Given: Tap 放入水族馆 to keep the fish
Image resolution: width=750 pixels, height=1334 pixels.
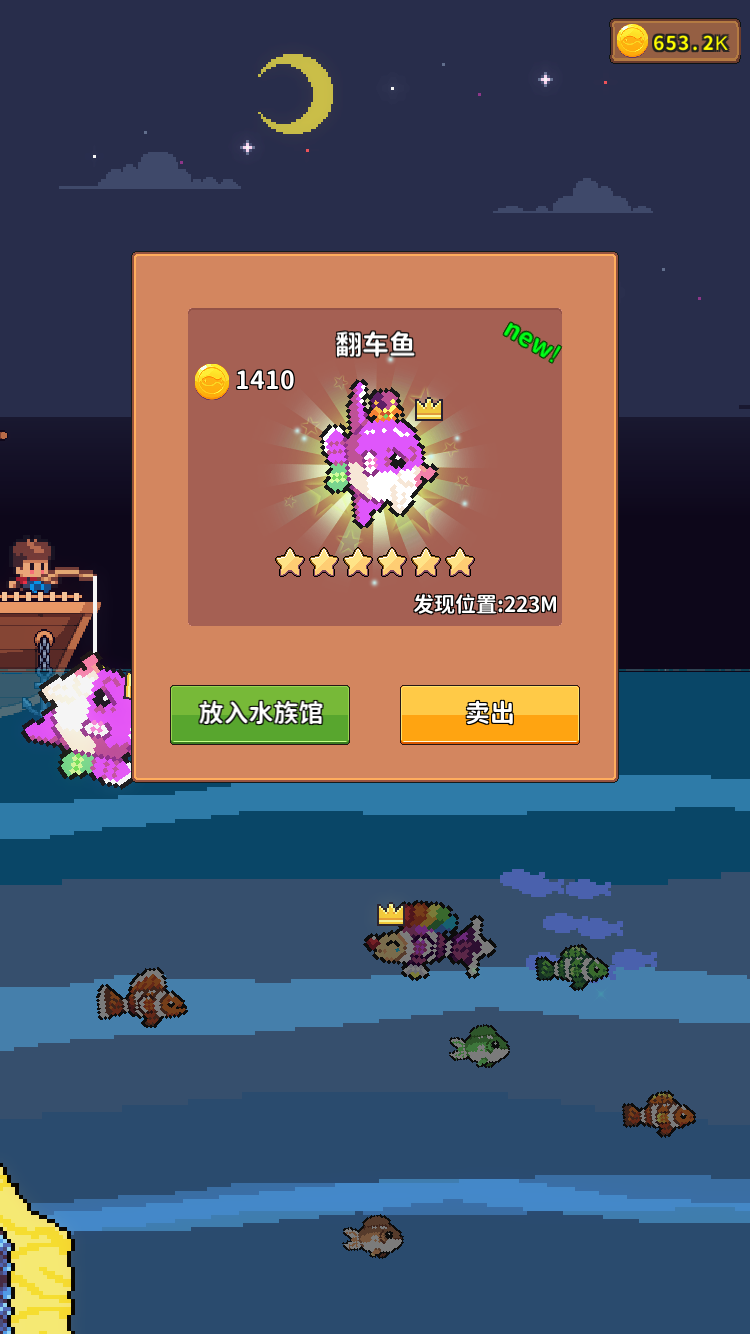Looking at the screenshot, I should tap(260, 714).
